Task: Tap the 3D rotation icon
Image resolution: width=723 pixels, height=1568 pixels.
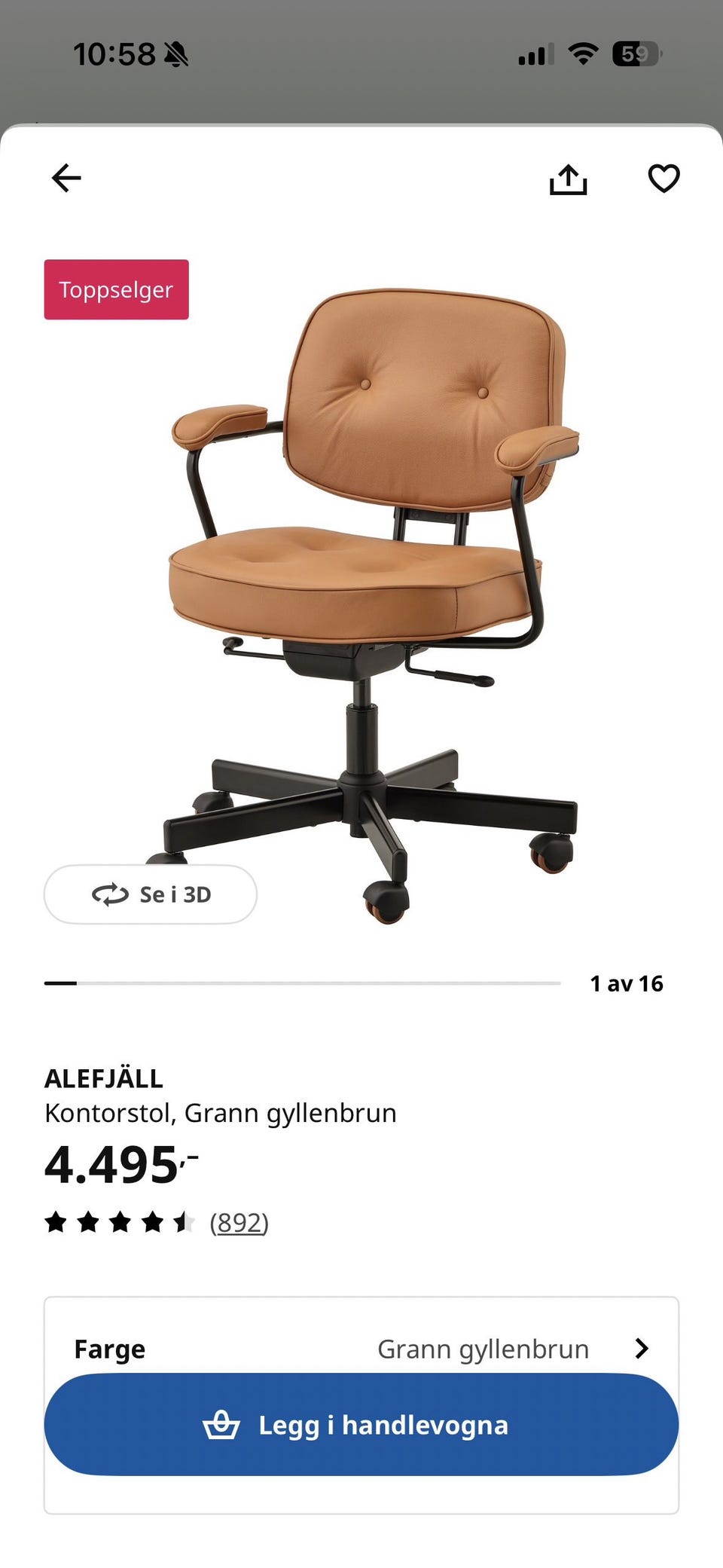Action: tap(110, 895)
